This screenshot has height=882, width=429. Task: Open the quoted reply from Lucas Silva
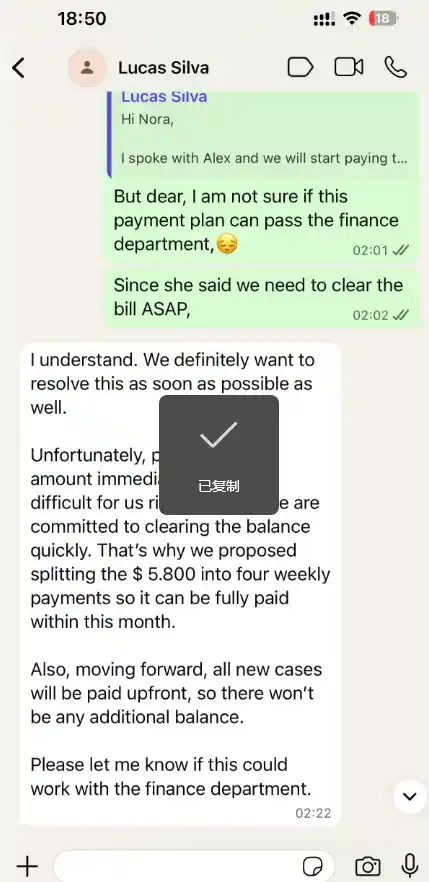click(x=262, y=134)
